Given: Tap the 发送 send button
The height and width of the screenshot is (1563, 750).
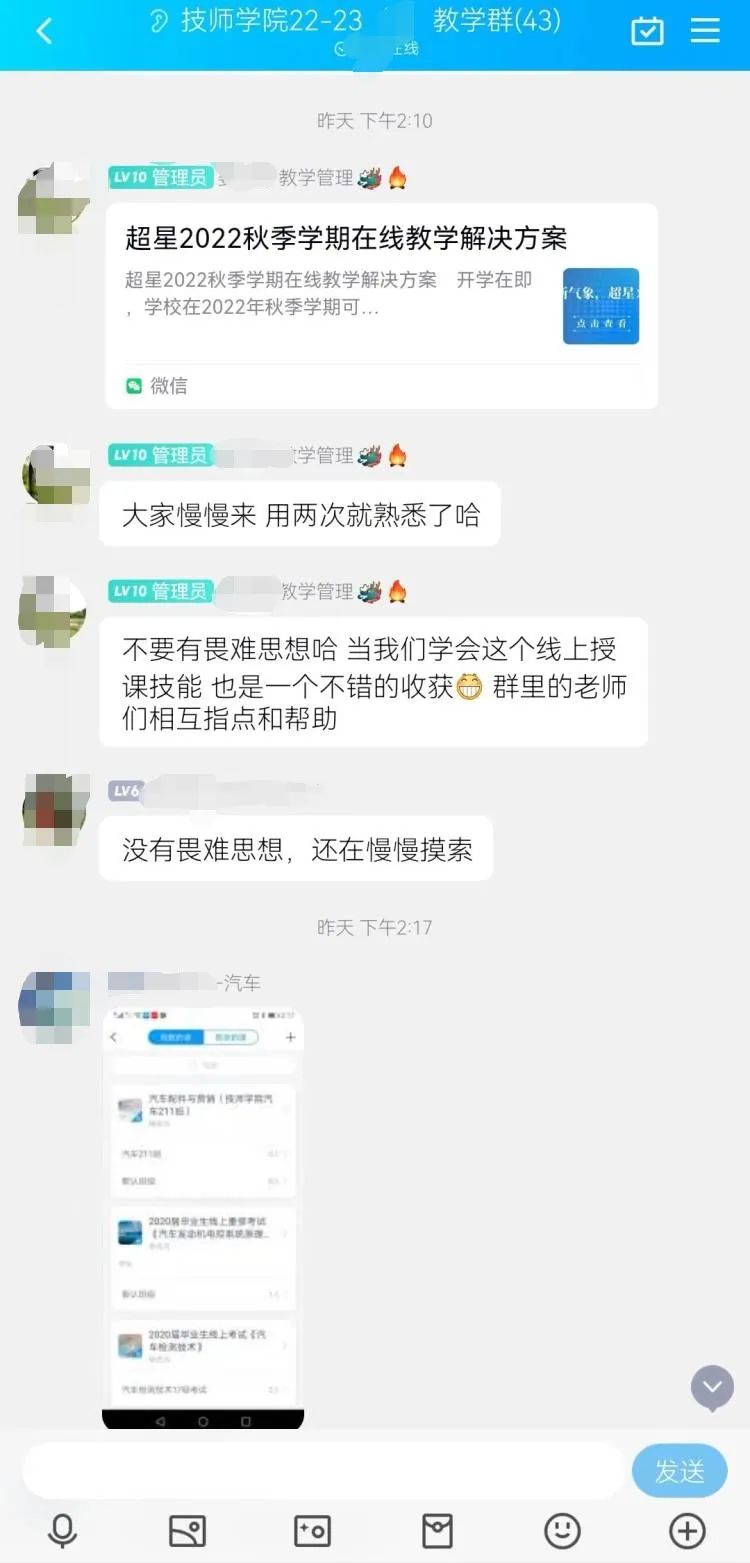Looking at the screenshot, I should pos(679,1471).
